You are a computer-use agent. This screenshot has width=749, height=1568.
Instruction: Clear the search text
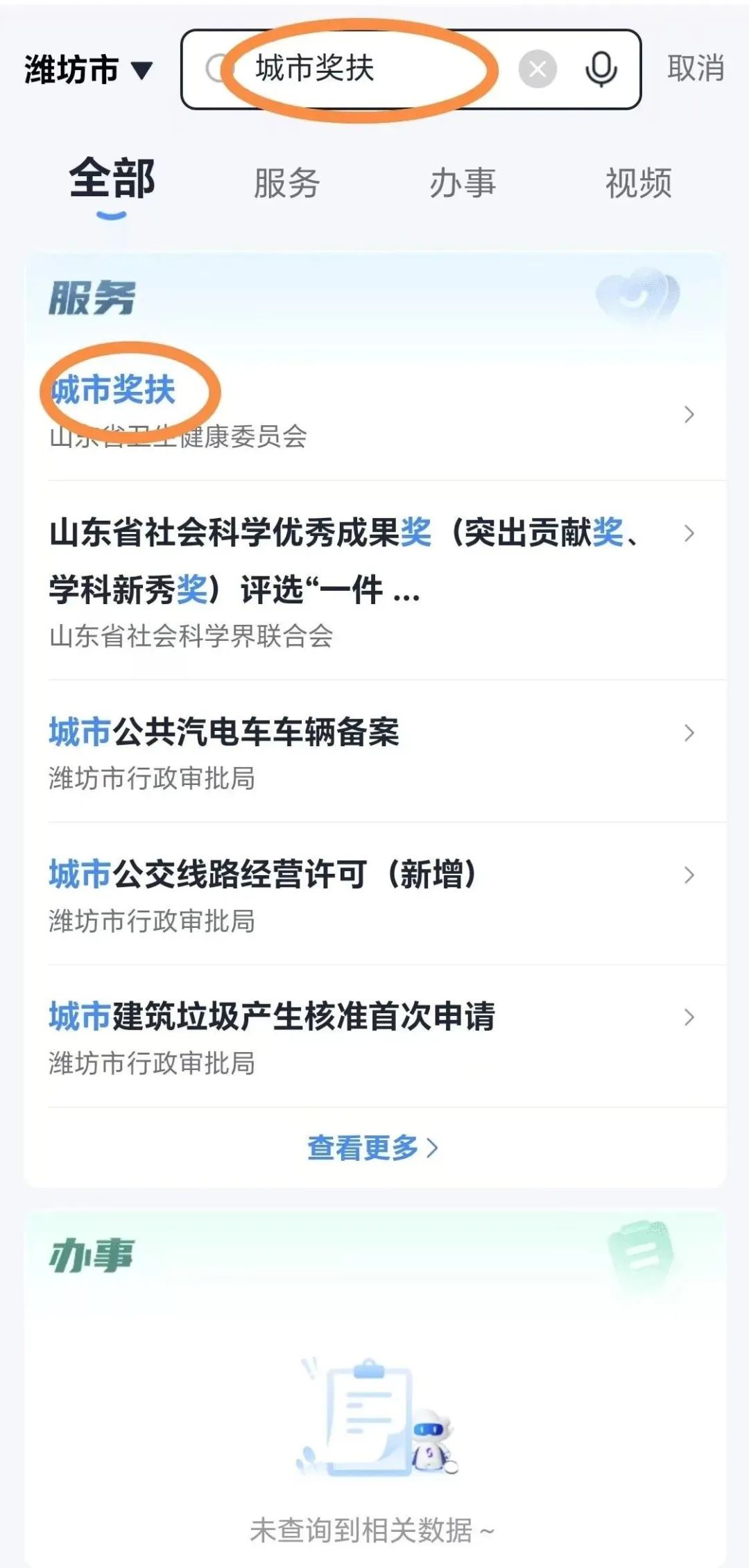pyautogui.click(x=537, y=69)
